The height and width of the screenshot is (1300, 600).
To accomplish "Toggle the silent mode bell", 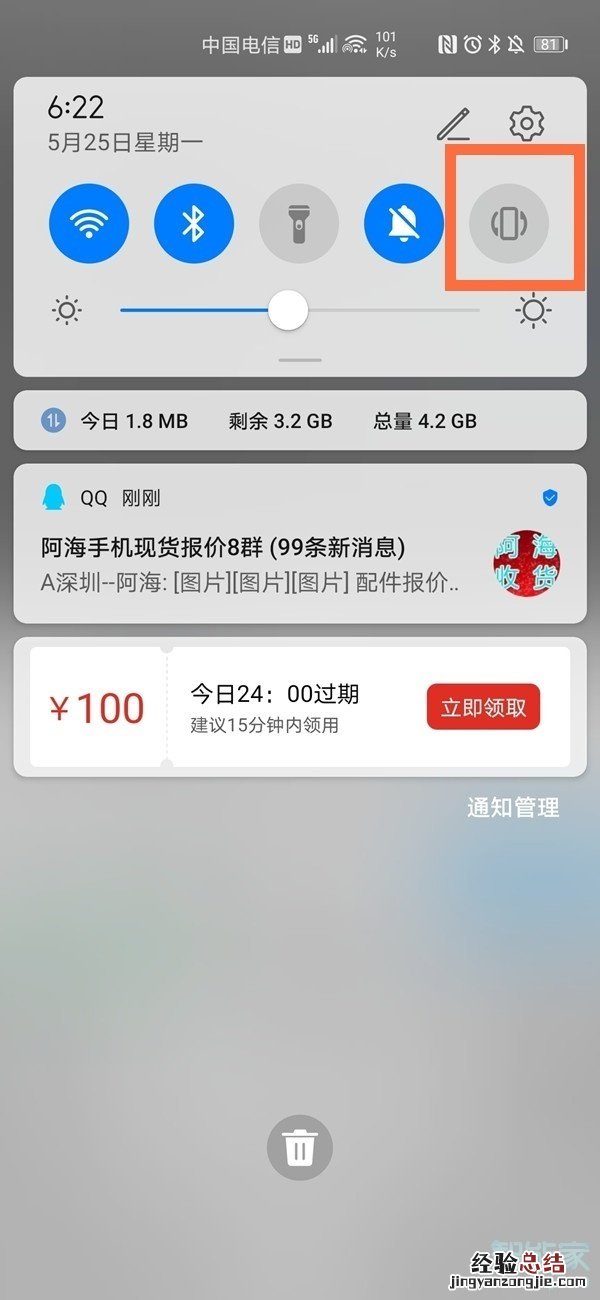I will (x=404, y=223).
